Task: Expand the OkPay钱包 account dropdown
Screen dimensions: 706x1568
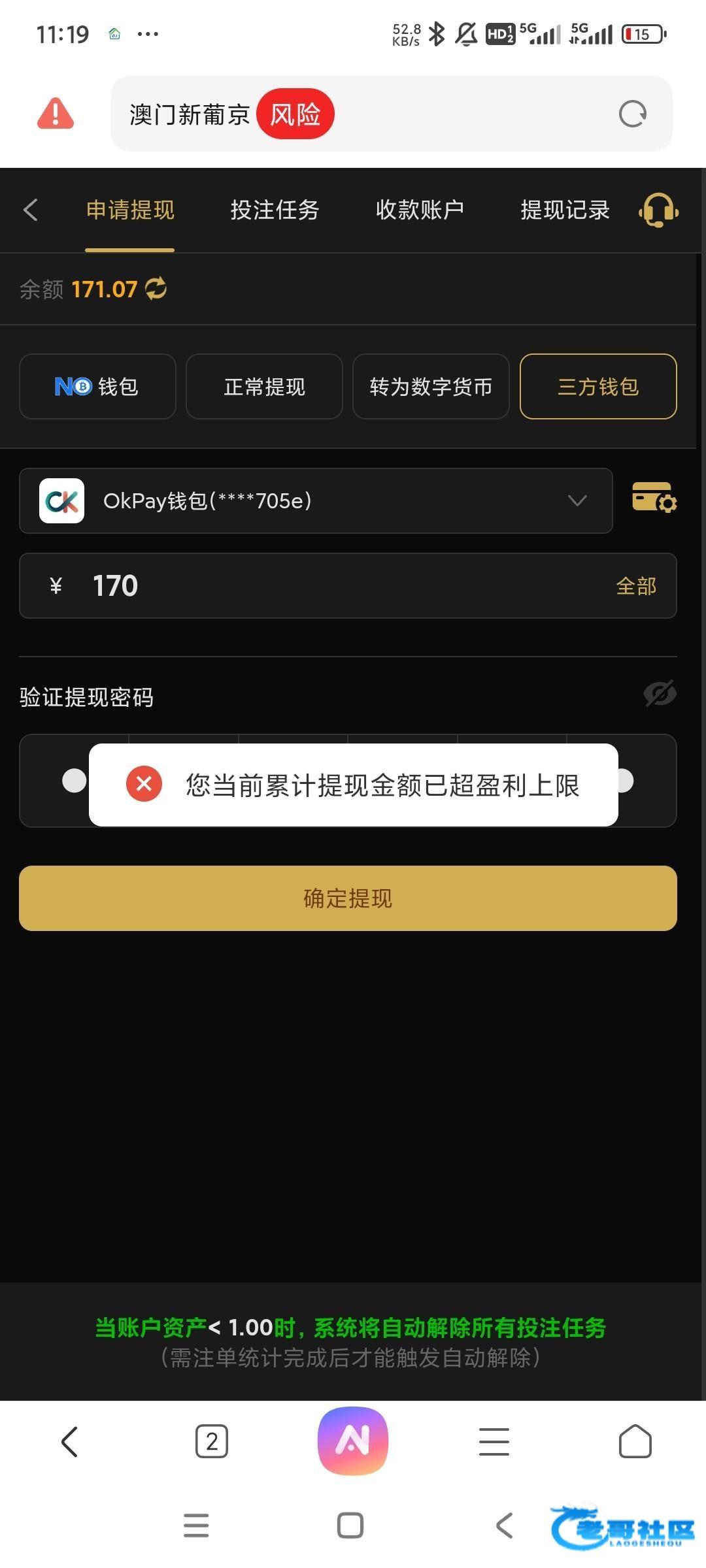Action: tap(316, 500)
